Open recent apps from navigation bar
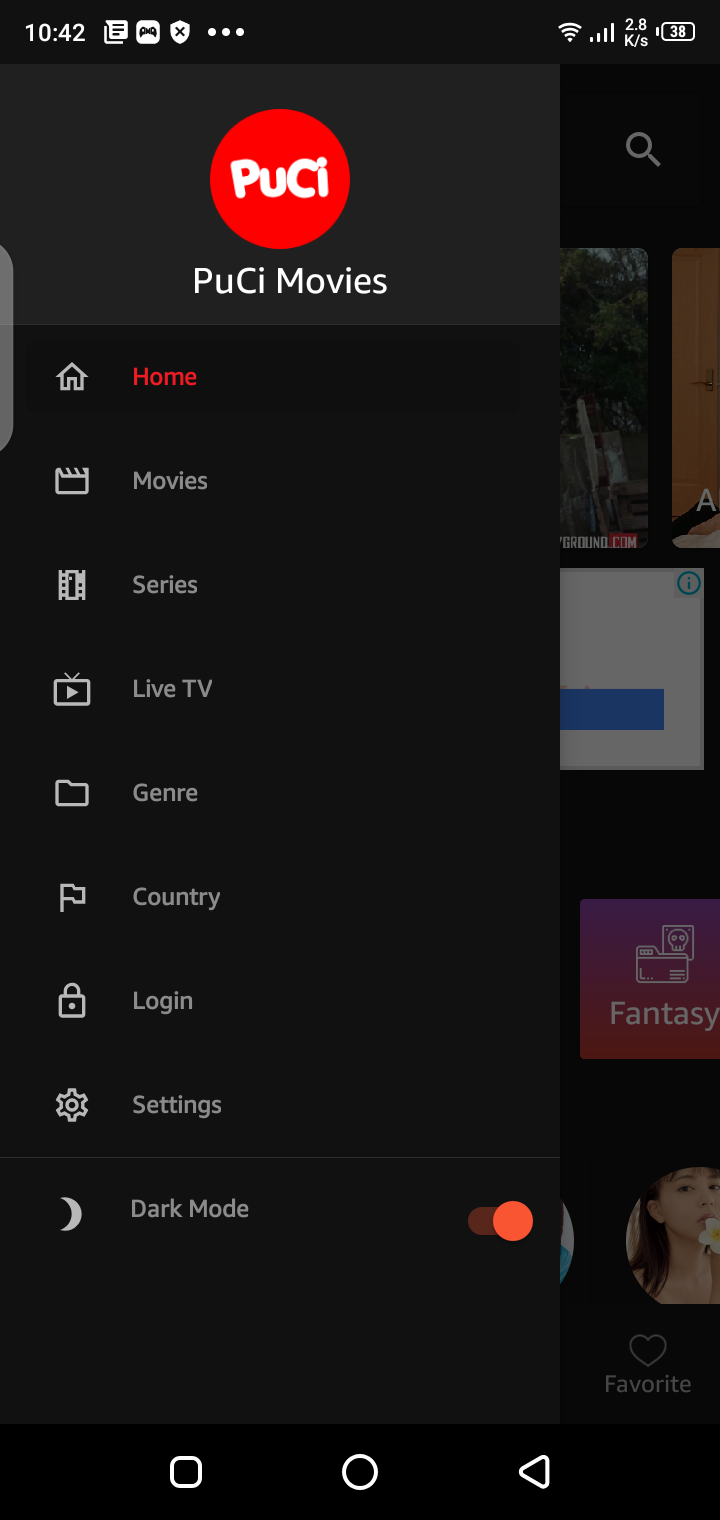Screen dimensions: 720x1520 coord(186,1472)
